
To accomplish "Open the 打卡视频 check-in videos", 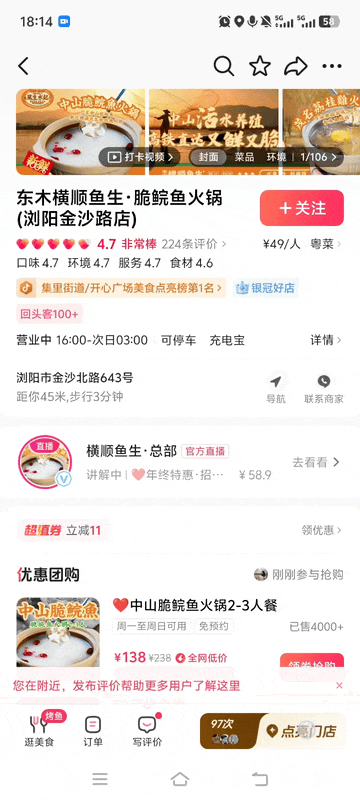I will (141, 157).
